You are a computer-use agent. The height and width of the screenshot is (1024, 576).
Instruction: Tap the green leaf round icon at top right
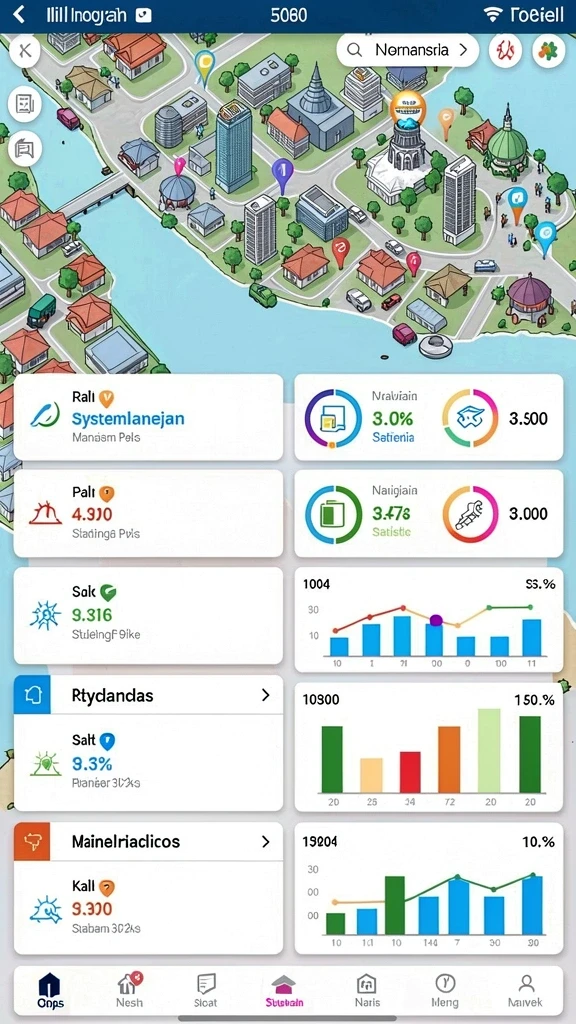549,51
